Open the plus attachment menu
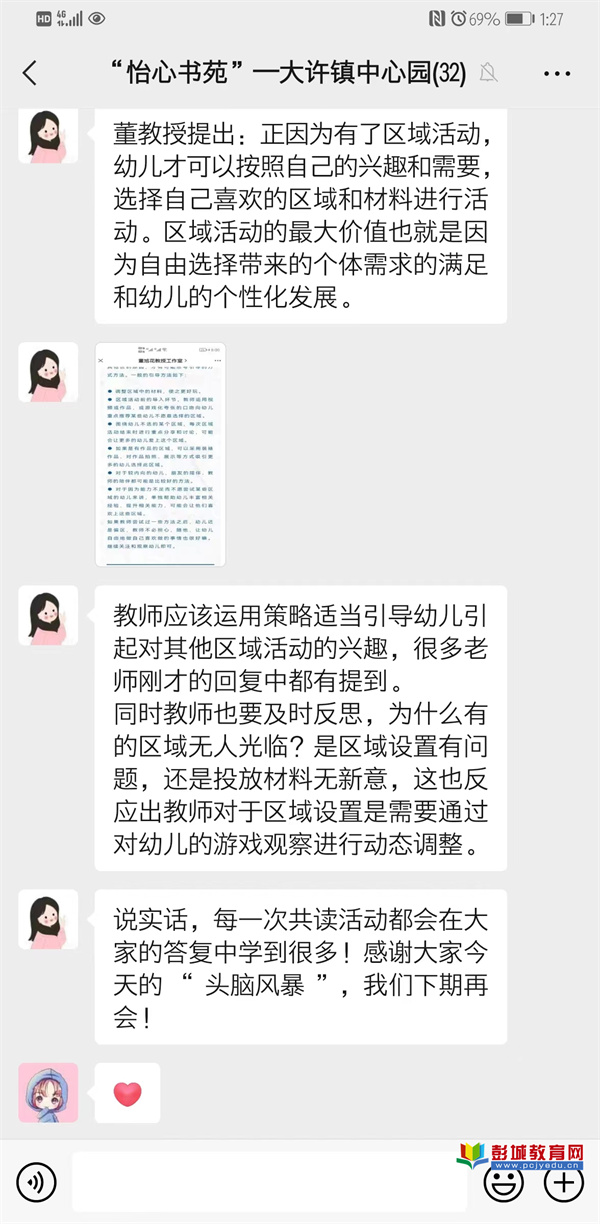Viewport: 600px width, 1224px height. point(563,1184)
